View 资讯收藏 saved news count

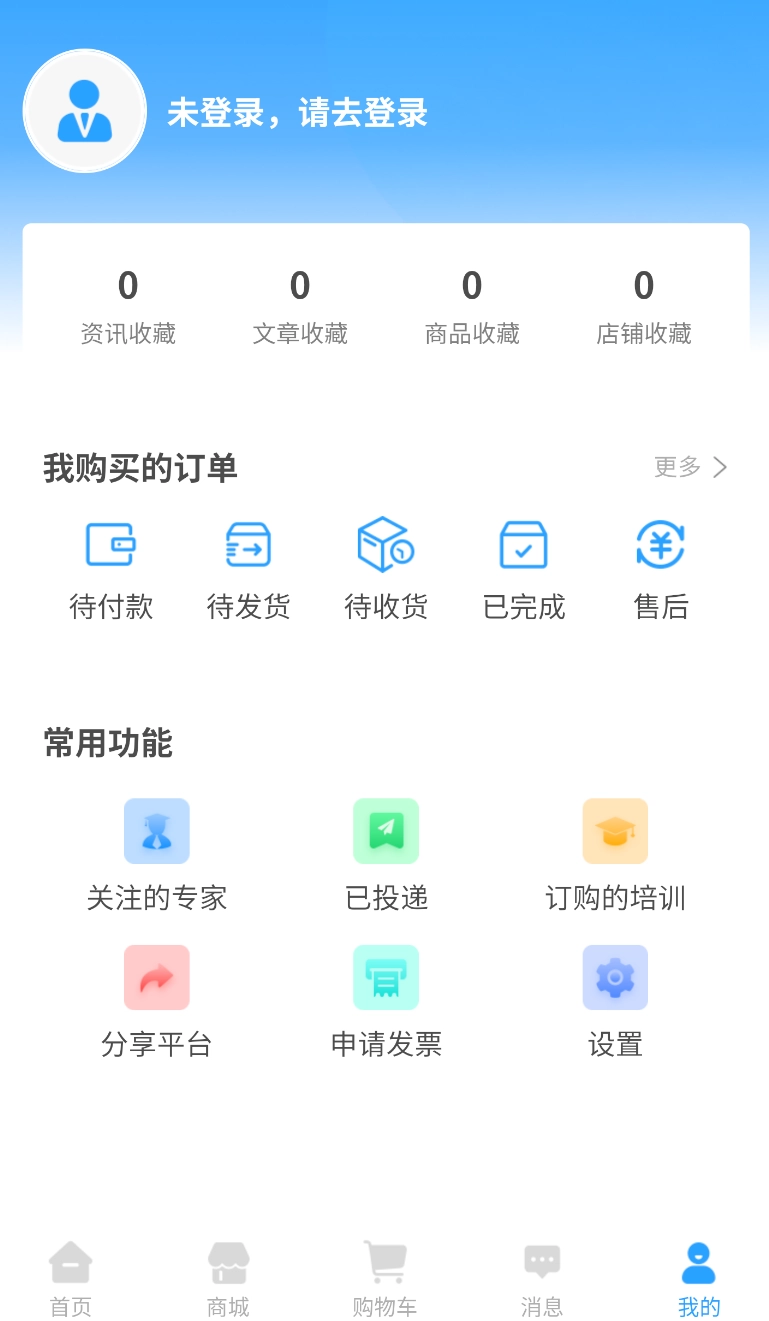127,305
